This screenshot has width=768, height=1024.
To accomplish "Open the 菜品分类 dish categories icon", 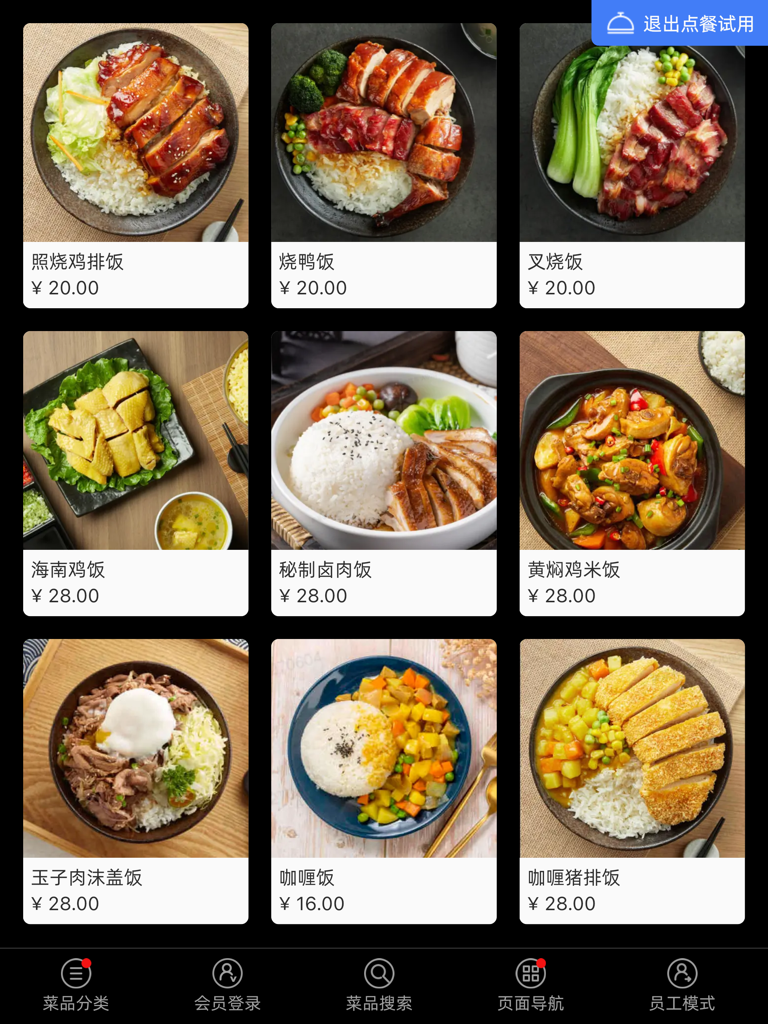I will click(x=75, y=975).
